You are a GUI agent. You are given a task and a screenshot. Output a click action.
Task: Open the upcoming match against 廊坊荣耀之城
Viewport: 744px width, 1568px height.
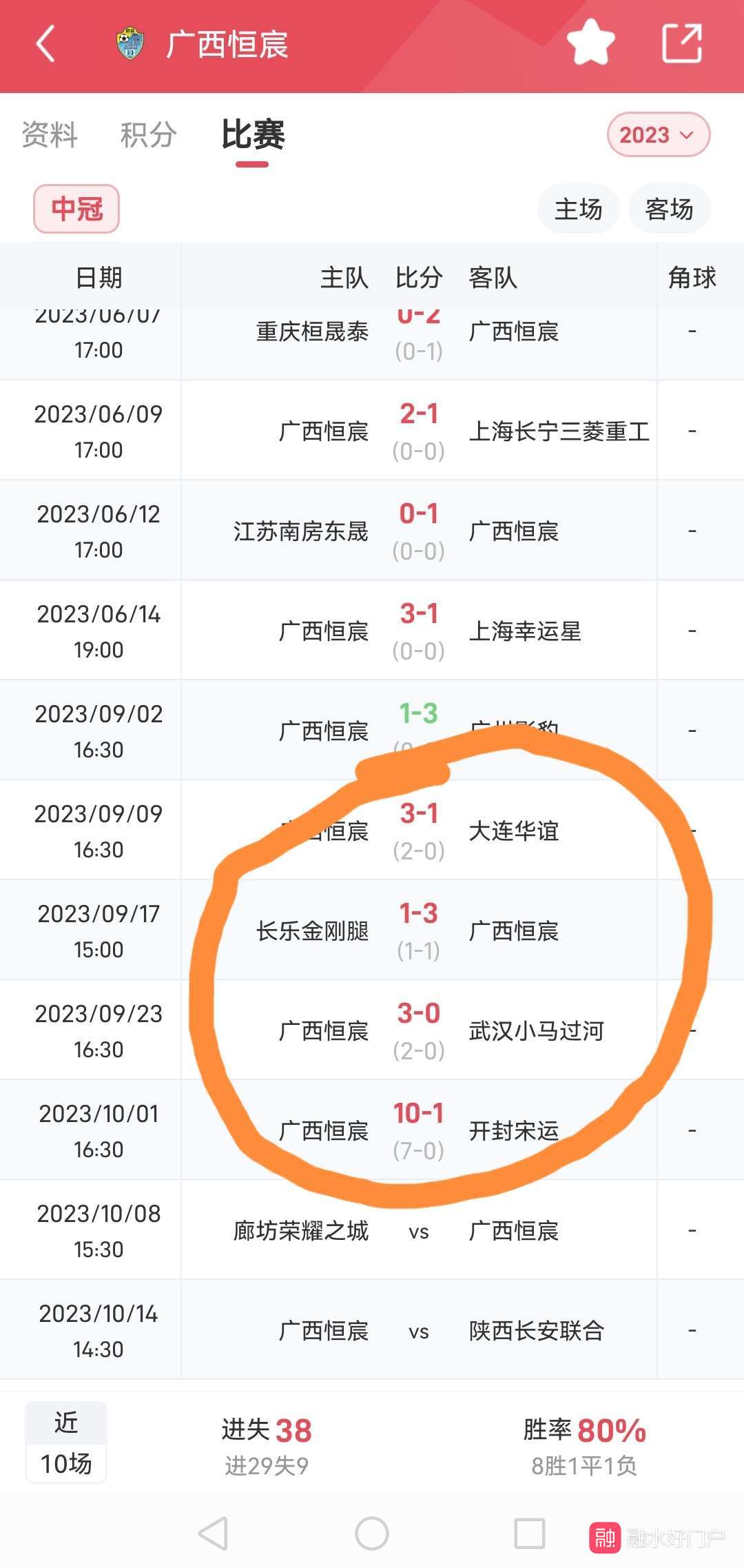coord(372,1230)
